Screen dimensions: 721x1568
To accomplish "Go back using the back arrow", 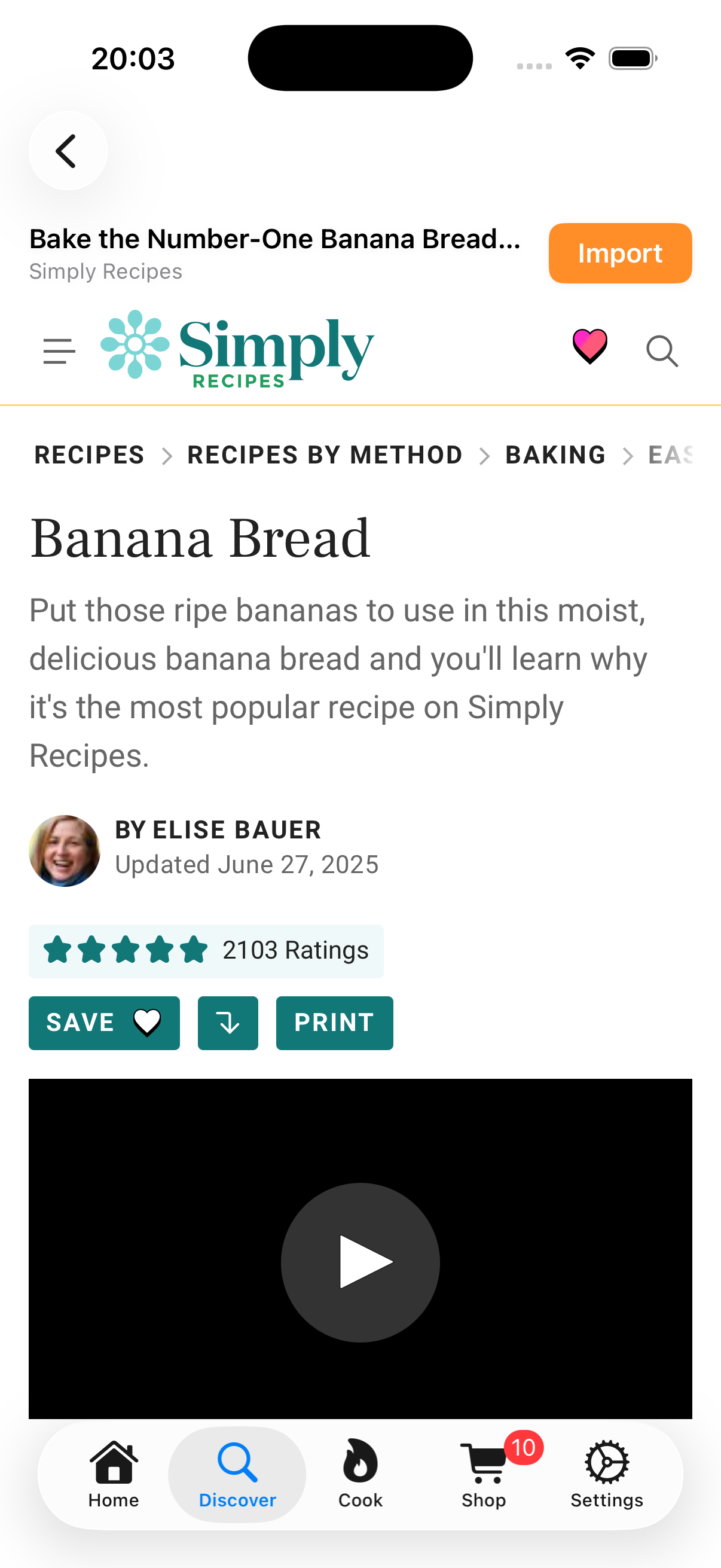I will click(68, 150).
